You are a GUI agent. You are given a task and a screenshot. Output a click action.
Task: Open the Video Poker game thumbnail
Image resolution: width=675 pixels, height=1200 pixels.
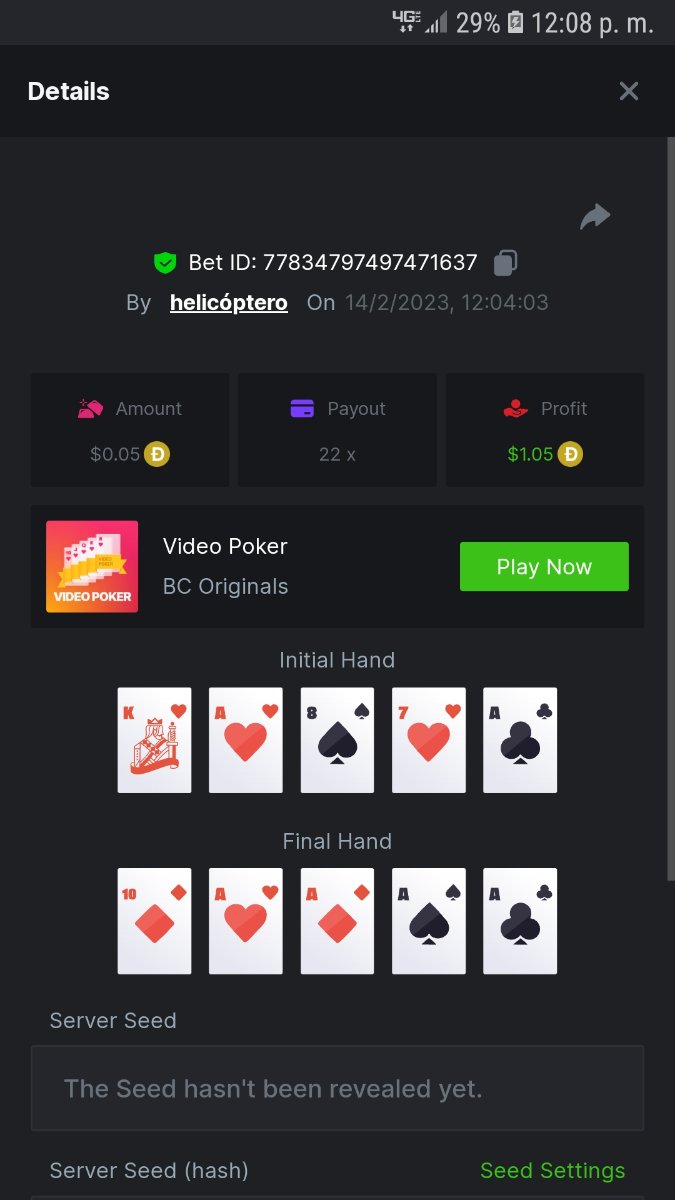[x=92, y=567]
